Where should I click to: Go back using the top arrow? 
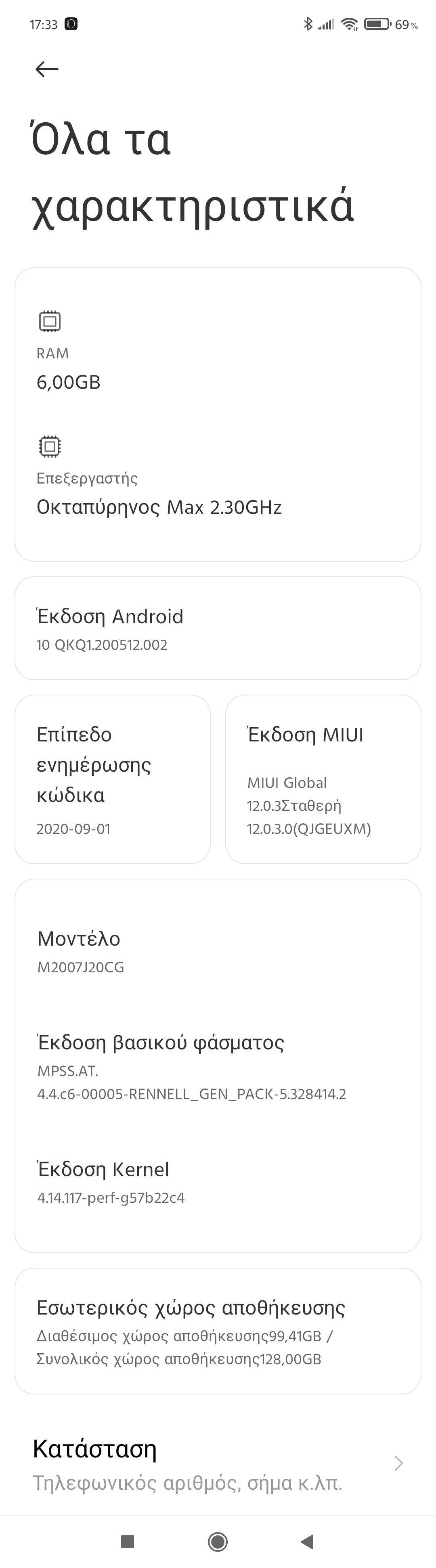point(47,69)
